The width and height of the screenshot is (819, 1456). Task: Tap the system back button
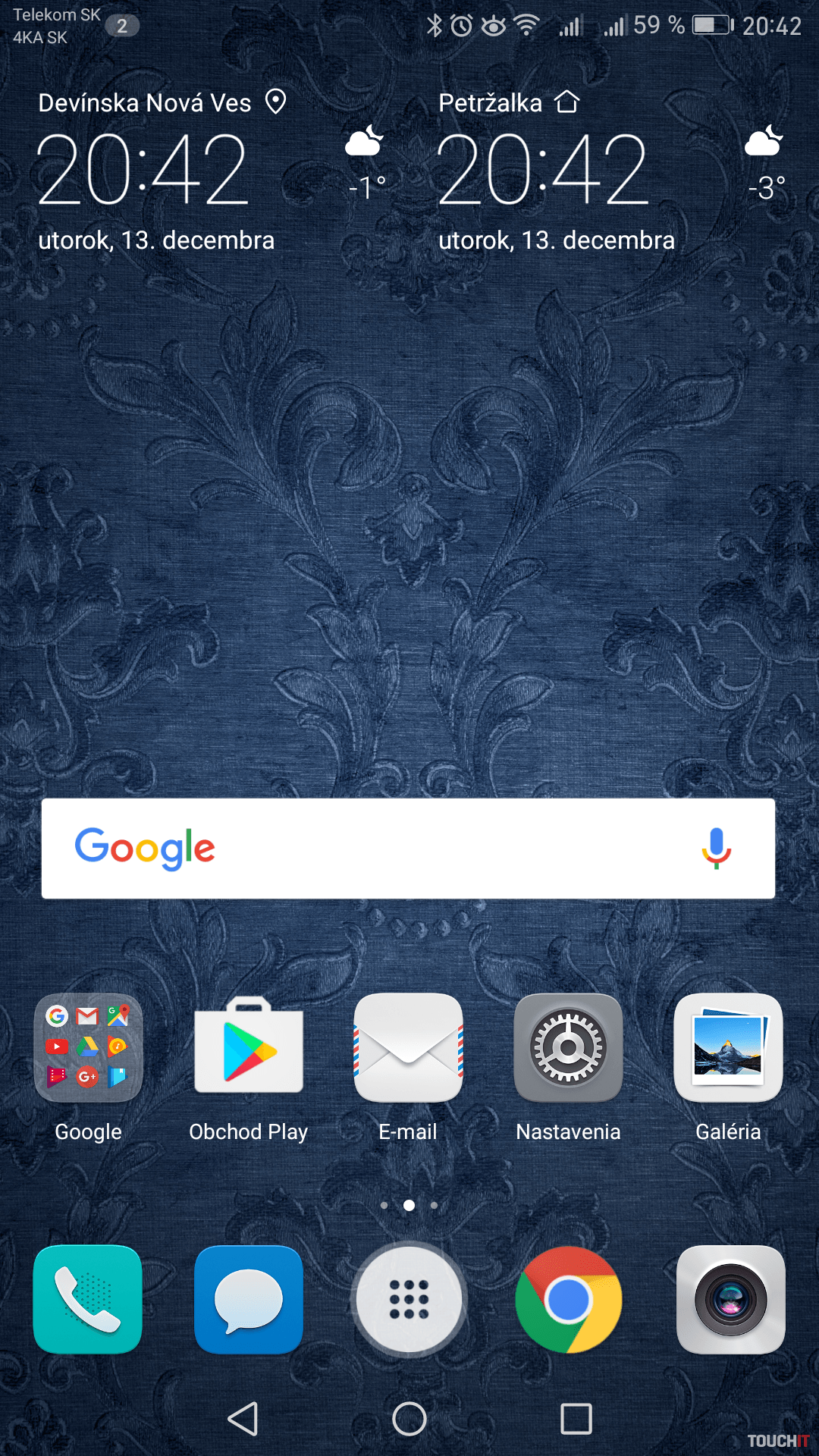click(243, 1418)
